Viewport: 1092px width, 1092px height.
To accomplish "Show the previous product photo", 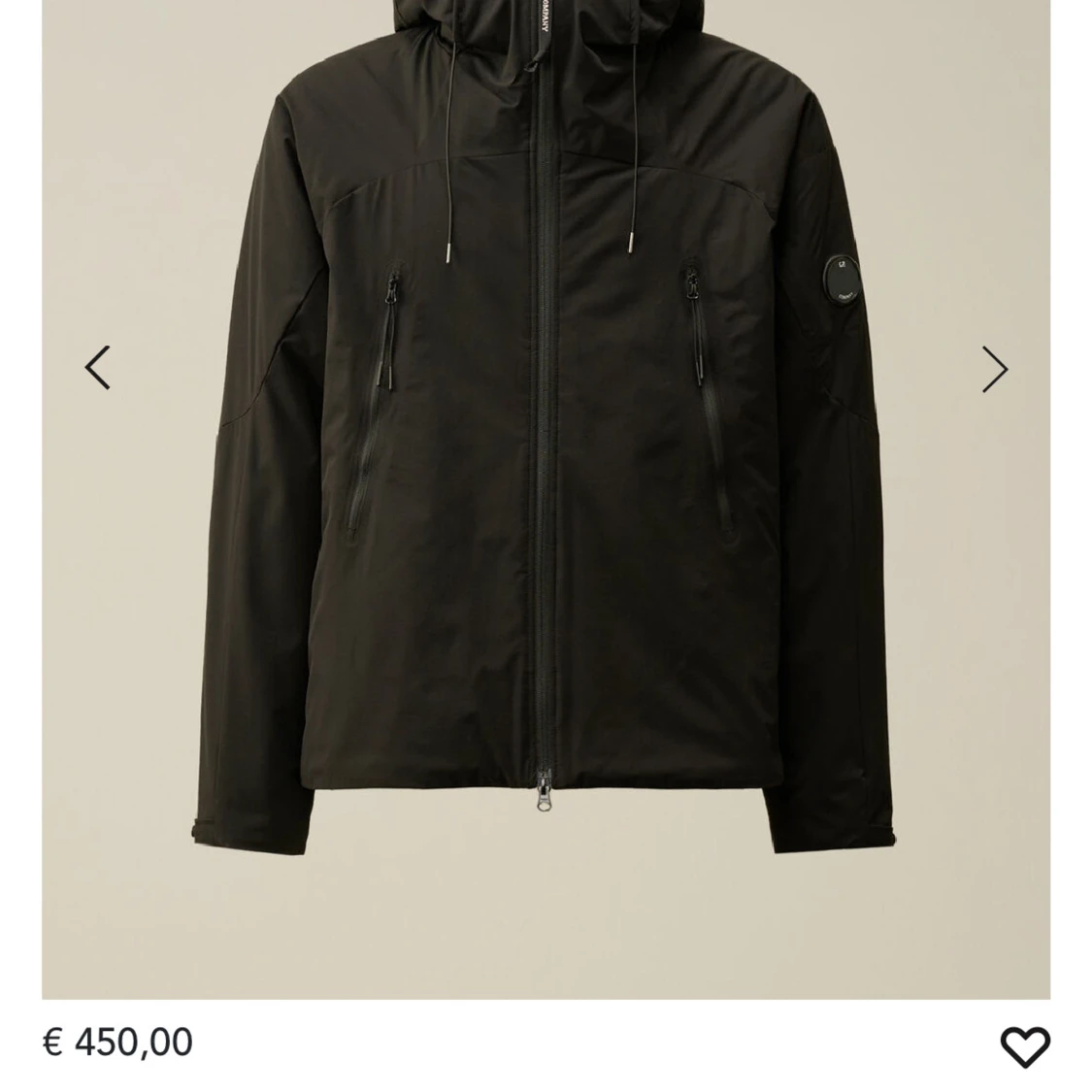I will pyautogui.click(x=97, y=368).
